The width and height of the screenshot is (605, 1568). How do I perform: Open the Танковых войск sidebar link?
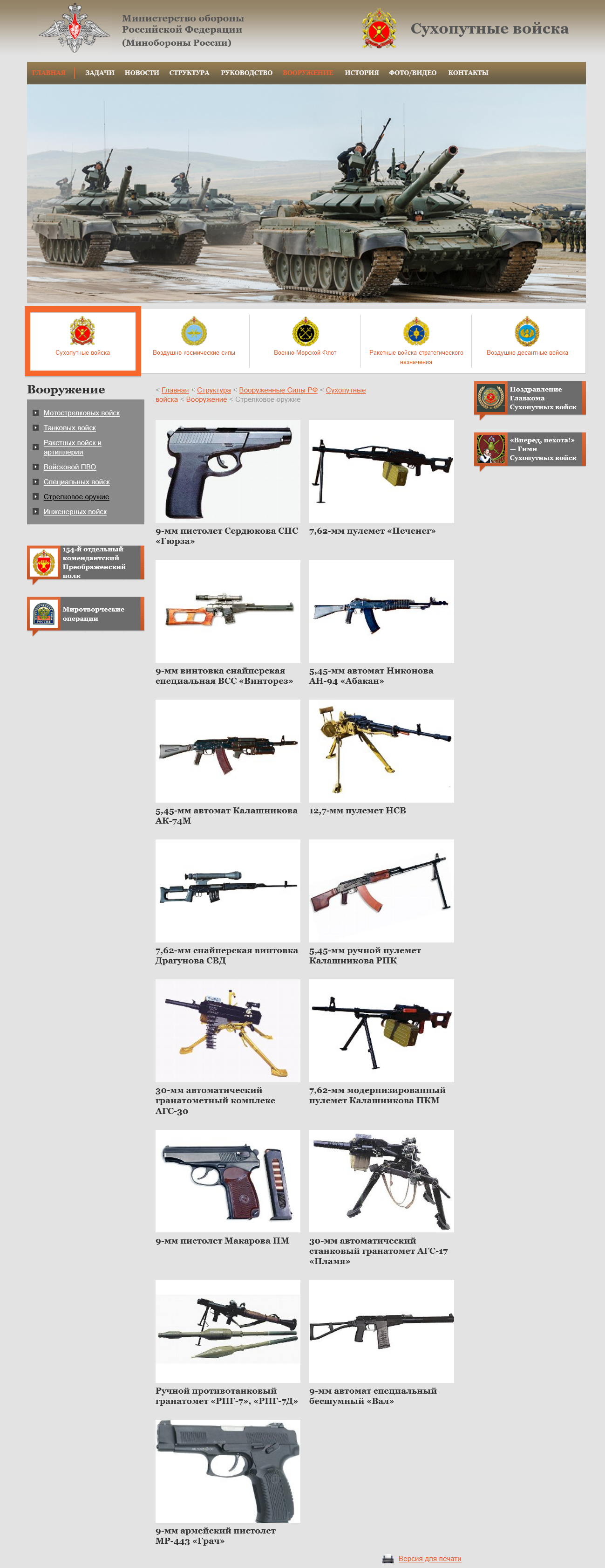[x=69, y=428]
